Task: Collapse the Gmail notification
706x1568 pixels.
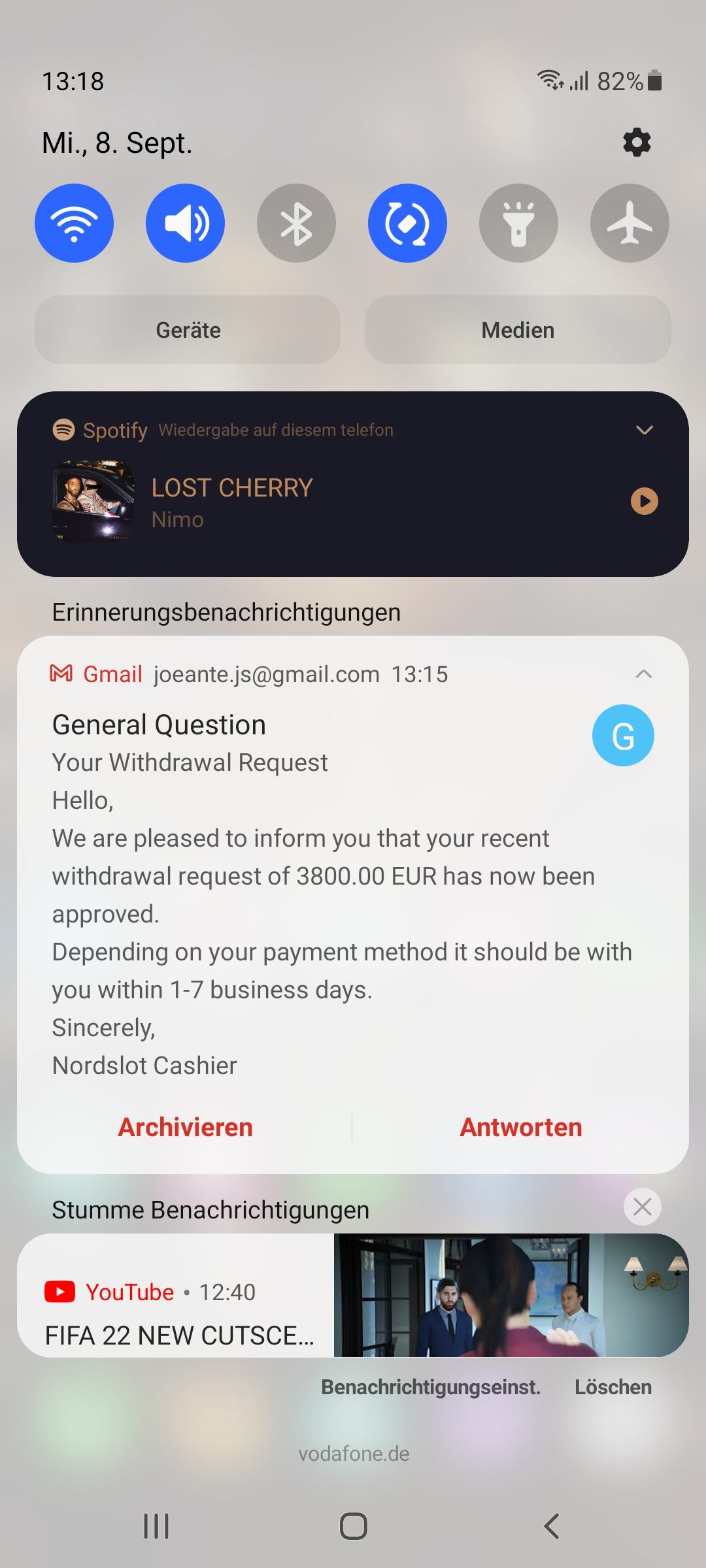Action: tap(644, 674)
